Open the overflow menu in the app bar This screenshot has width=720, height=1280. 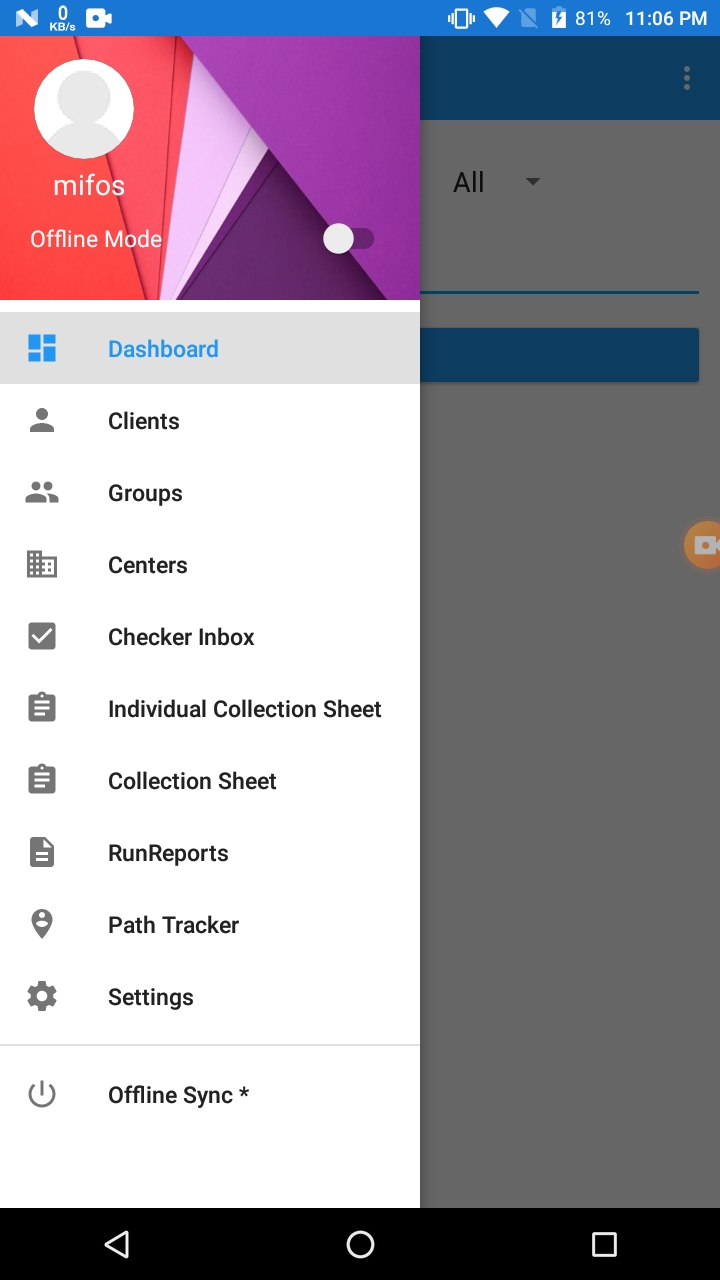pyautogui.click(x=686, y=78)
